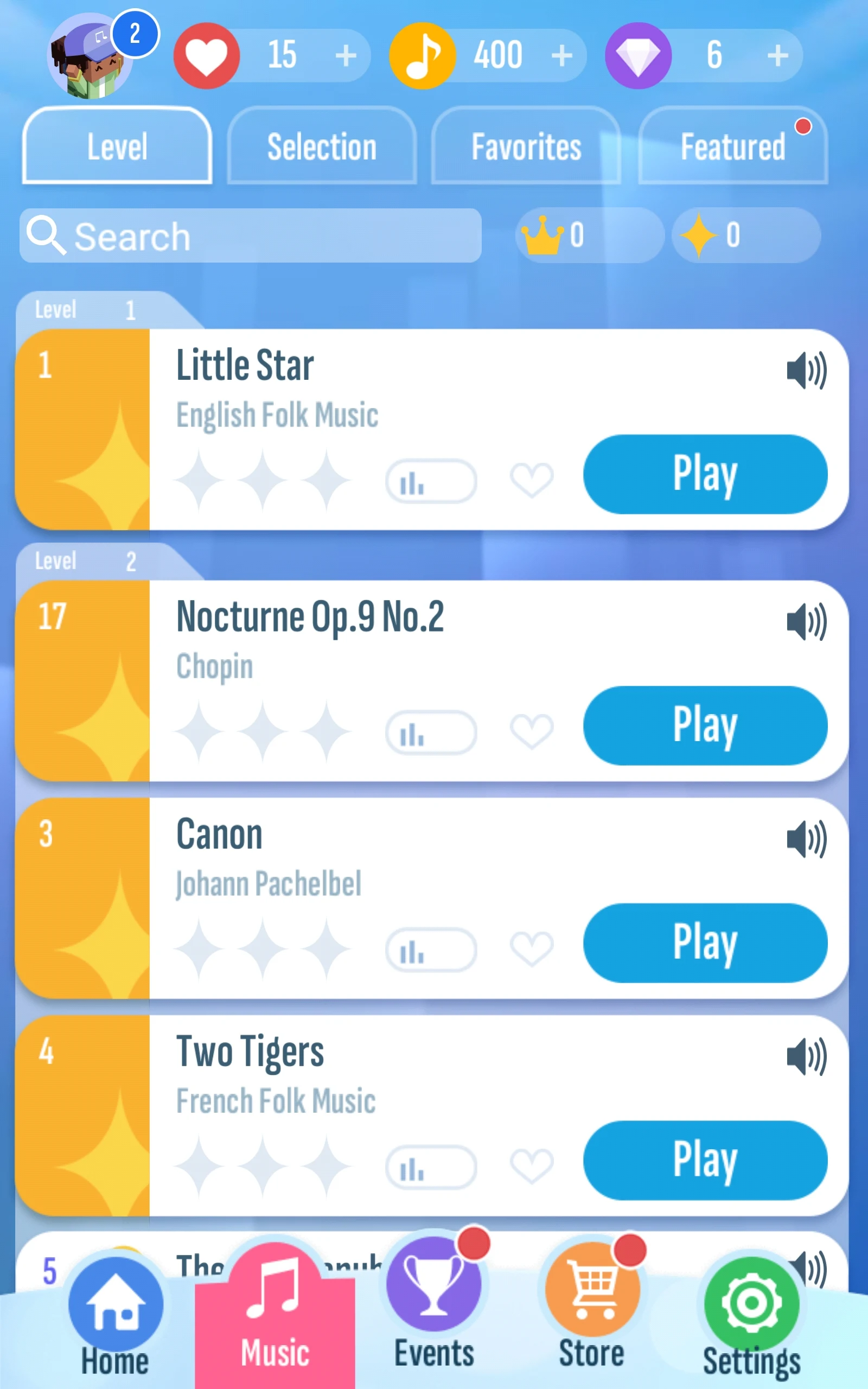
Task: Add more music note coins
Action: point(561,56)
